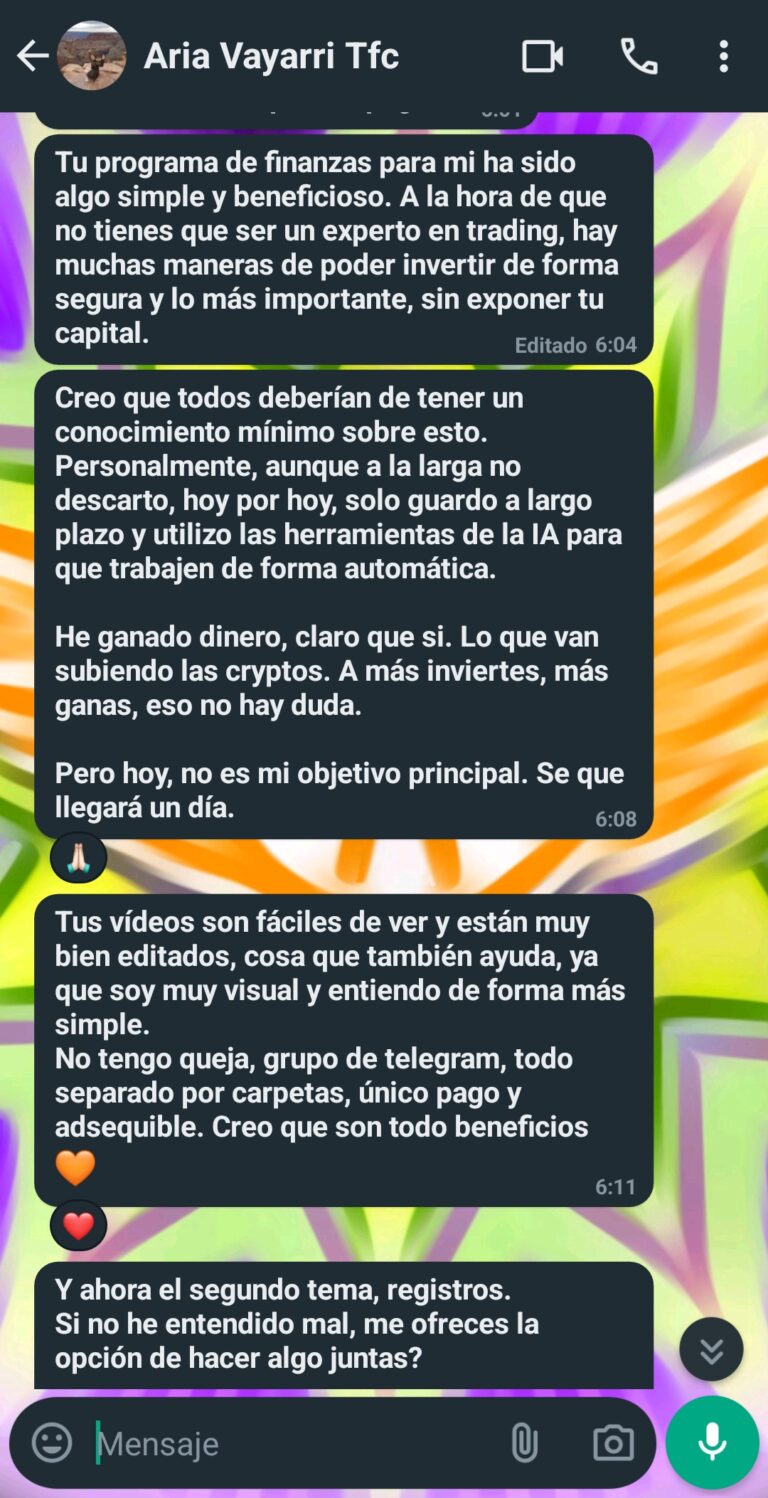This screenshot has height=1498, width=768.
Task: Tap the orange heart emoji in the message
Action: click(77, 1166)
